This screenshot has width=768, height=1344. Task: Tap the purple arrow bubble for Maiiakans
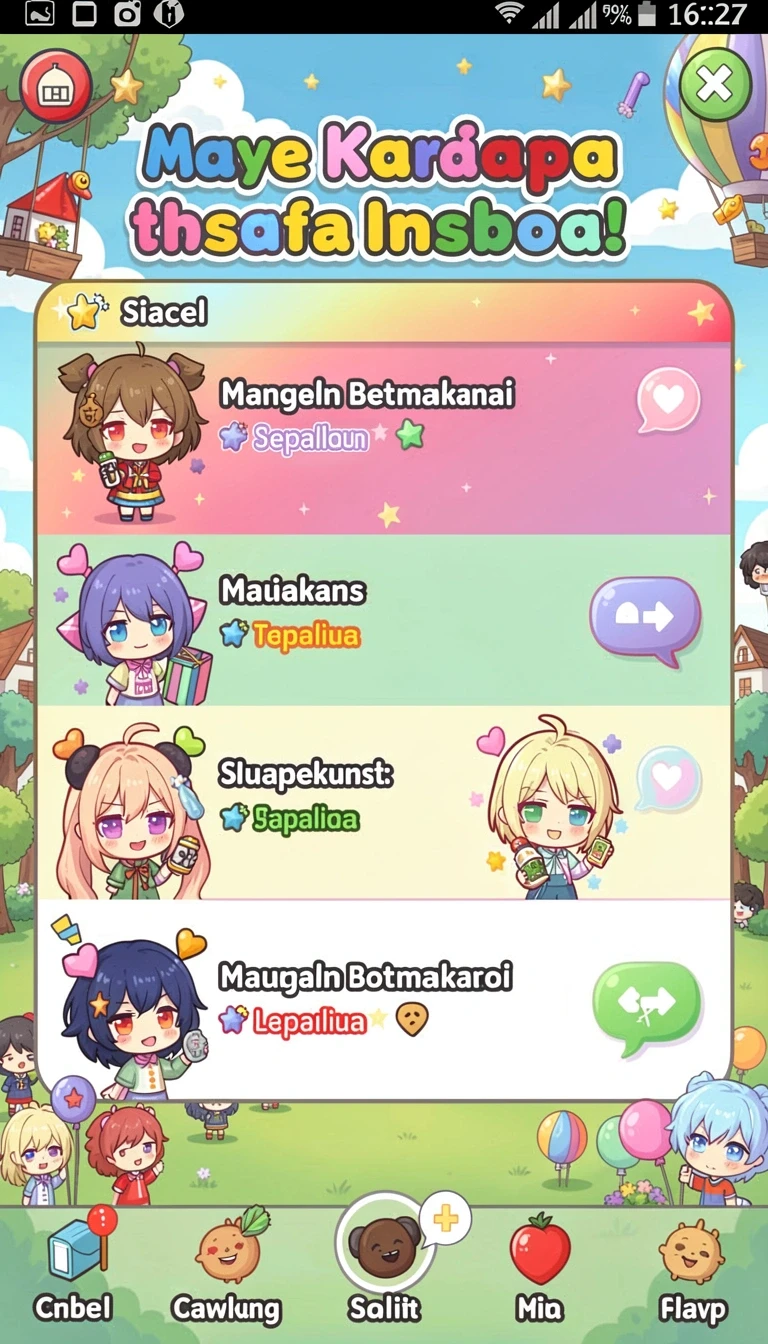click(x=645, y=620)
